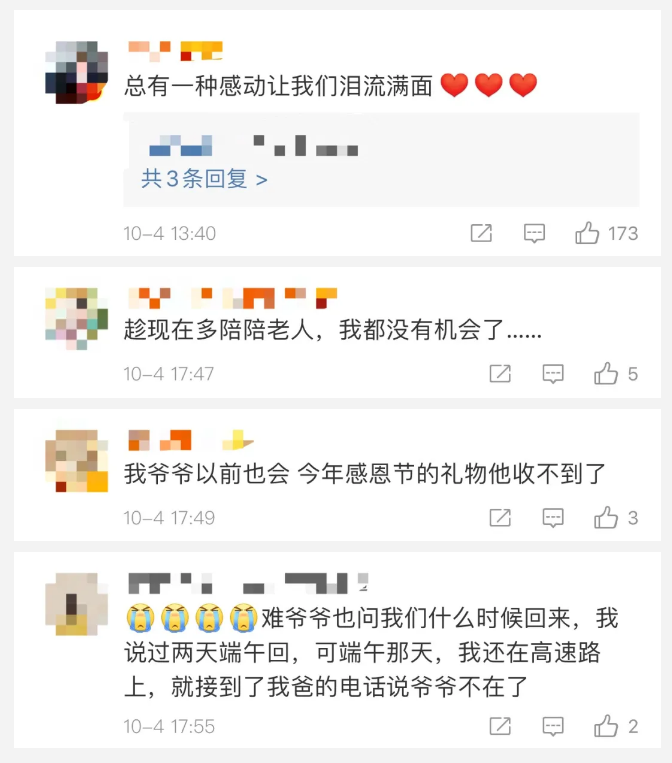Reply to the 感恩节的礼物 comment
The image size is (672, 763).
pyautogui.click(x=553, y=518)
